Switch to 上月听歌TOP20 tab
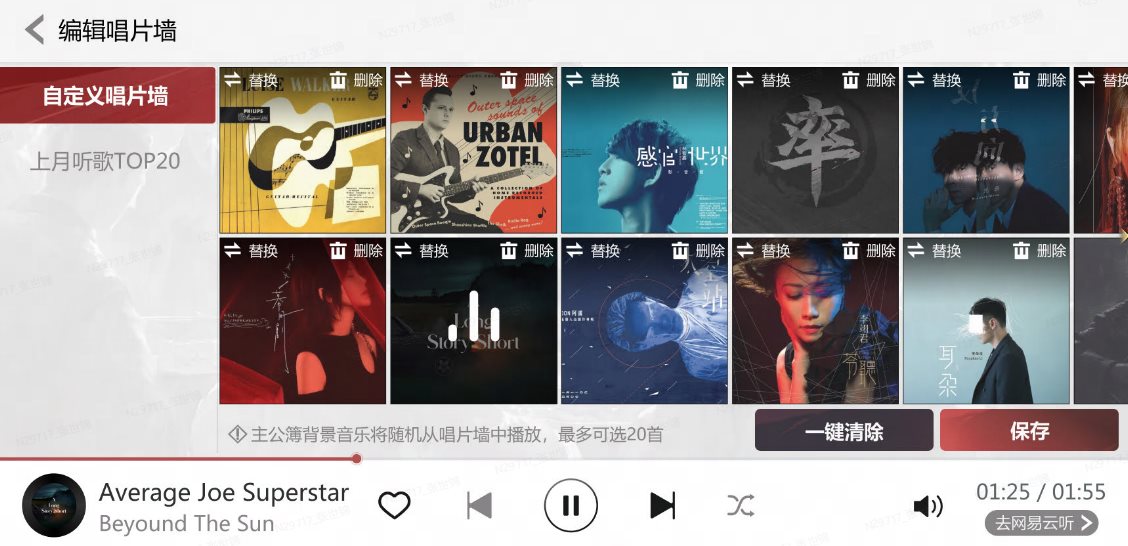The height and width of the screenshot is (546, 1128). click(105, 161)
